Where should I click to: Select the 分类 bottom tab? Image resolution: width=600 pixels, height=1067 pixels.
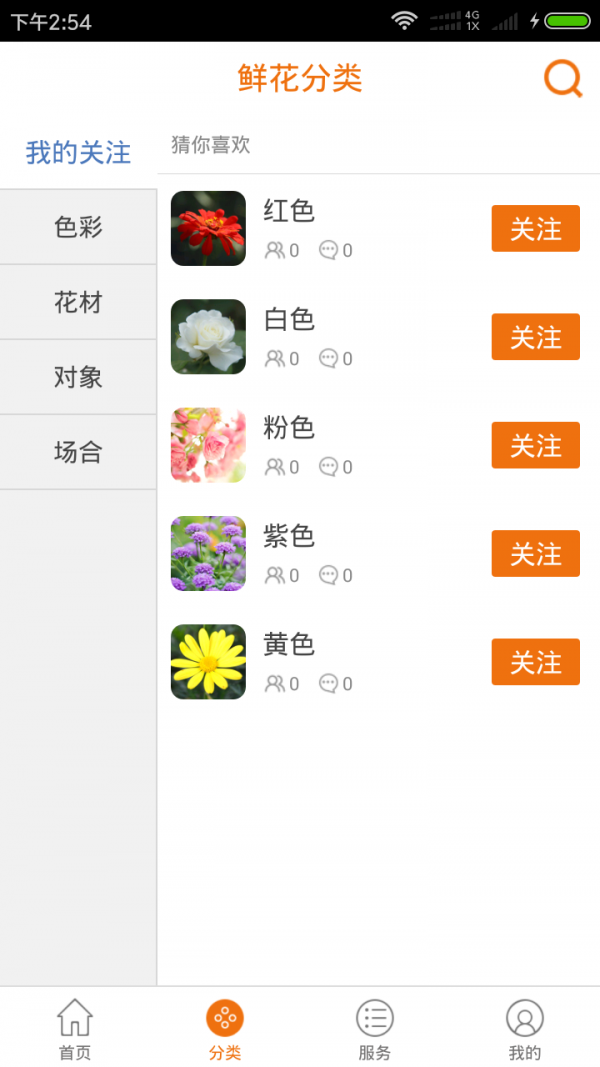225,1029
